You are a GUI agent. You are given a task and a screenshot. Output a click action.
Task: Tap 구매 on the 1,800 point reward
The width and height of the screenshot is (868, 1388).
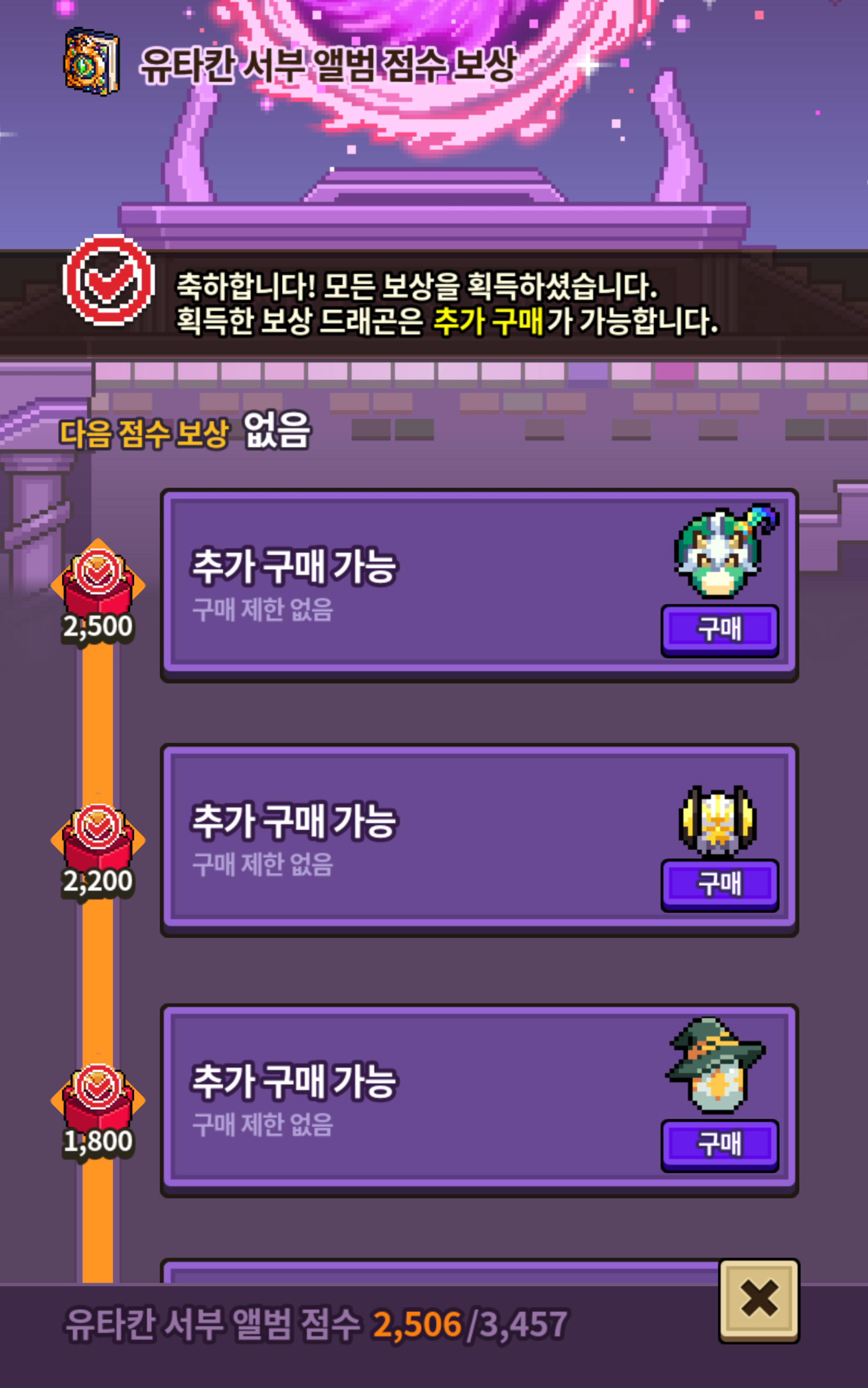tap(720, 1146)
